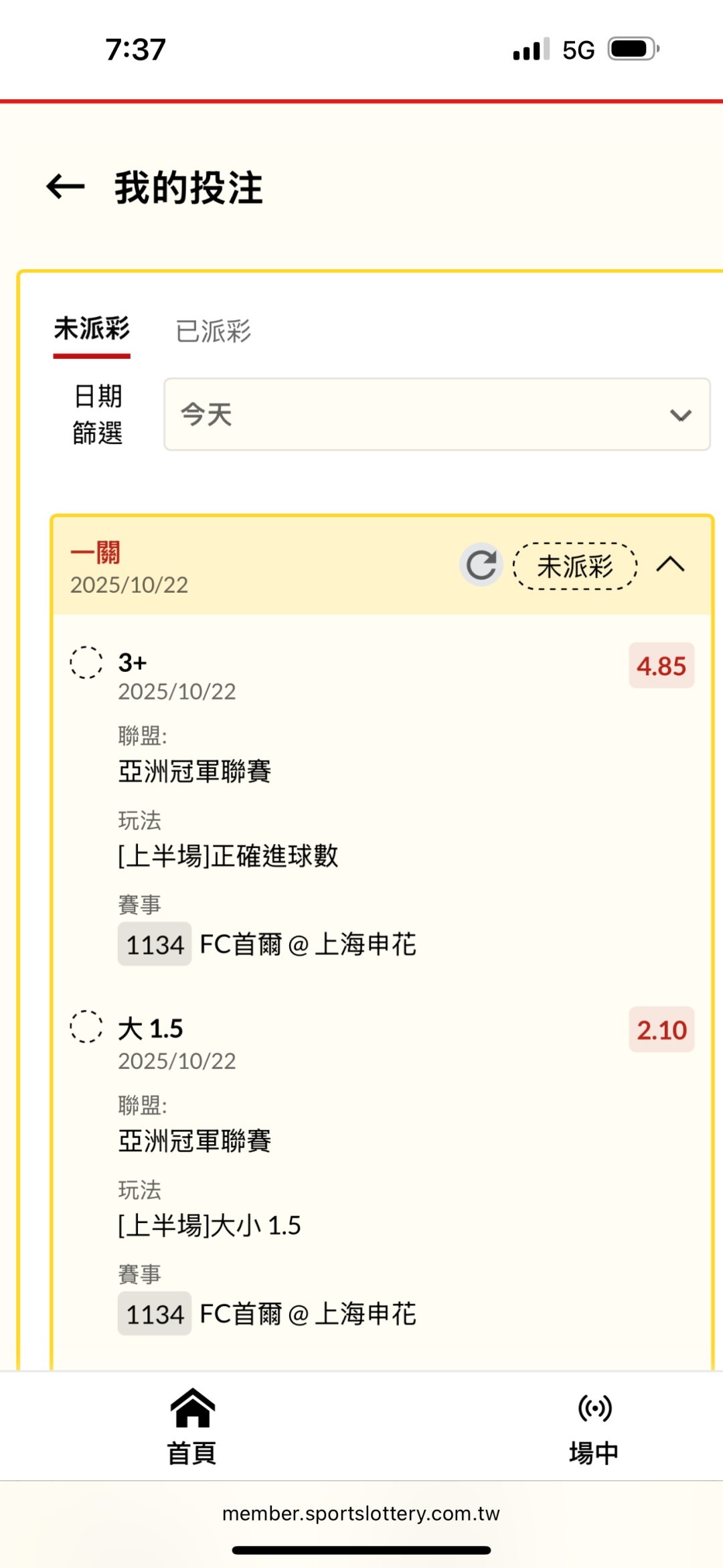Go back from 我的投注 page
Viewport: 723px width, 1568px height.
[x=66, y=187]
